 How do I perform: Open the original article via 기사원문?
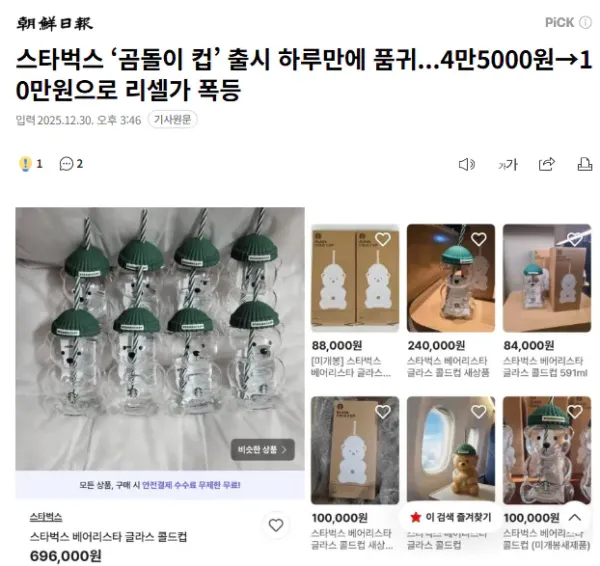click(173, 120)
